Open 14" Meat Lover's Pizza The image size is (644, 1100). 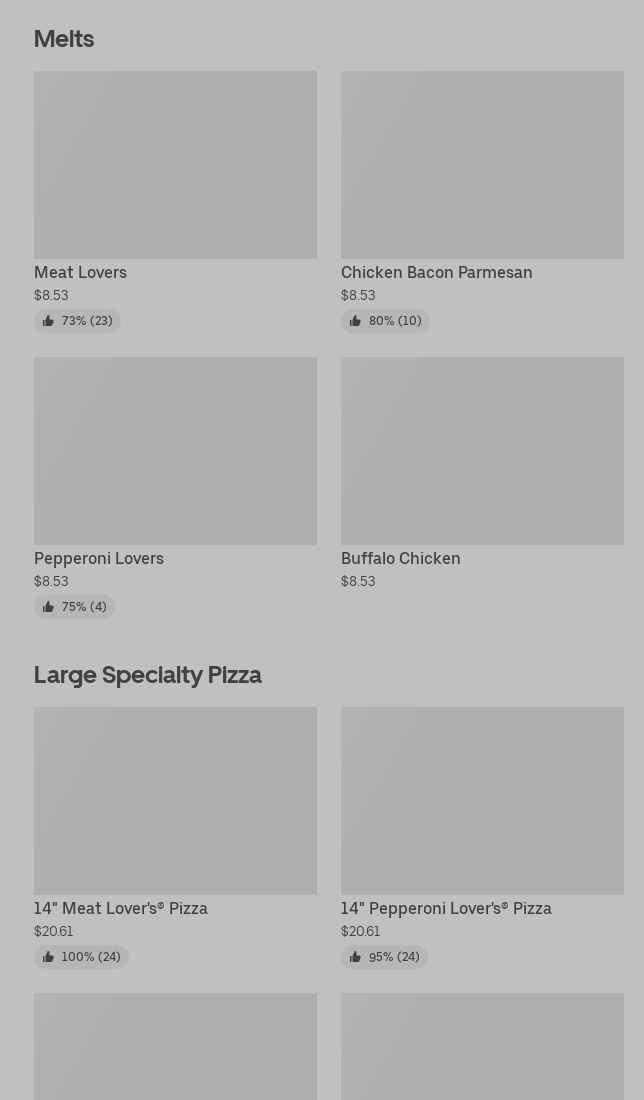pos(175,801)
